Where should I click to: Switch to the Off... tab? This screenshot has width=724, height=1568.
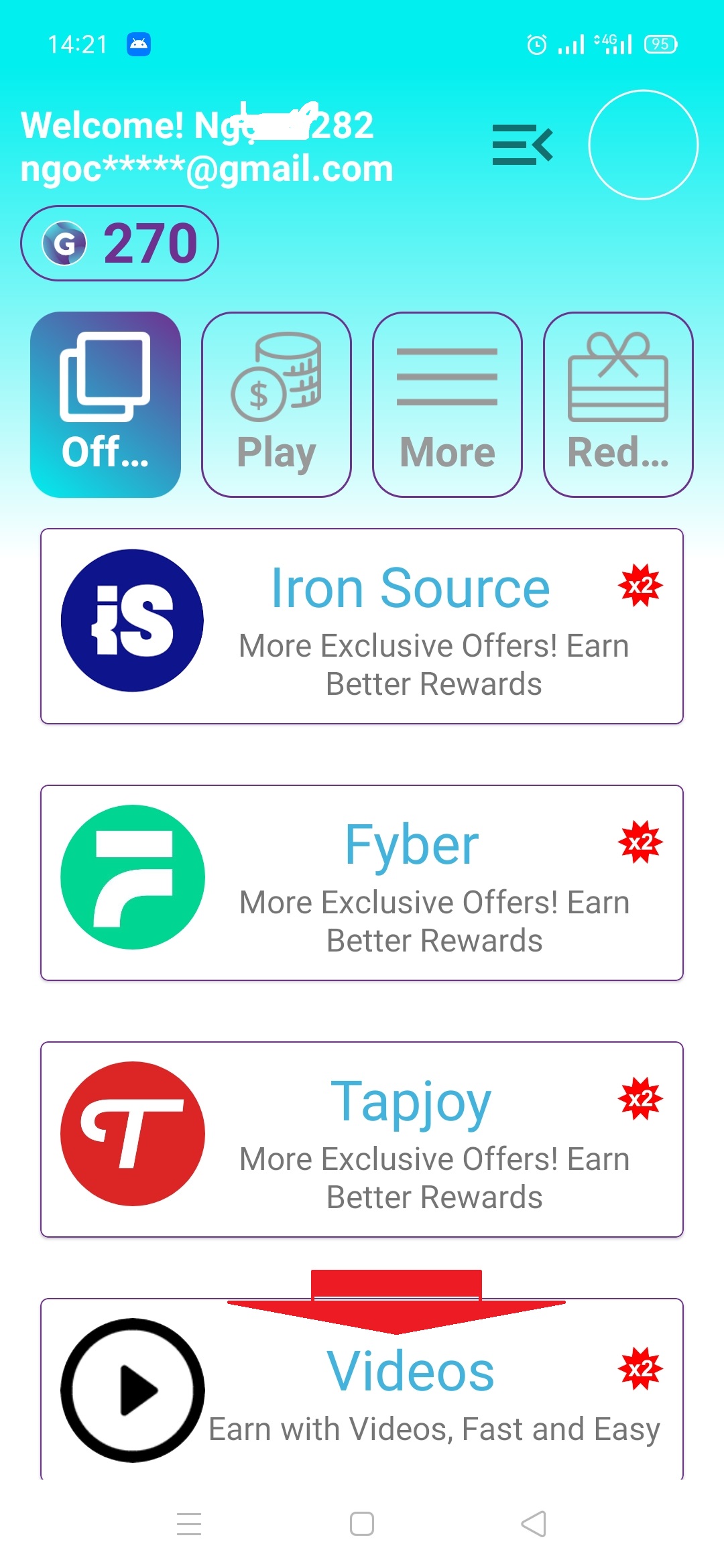click(x=105, y=405)
